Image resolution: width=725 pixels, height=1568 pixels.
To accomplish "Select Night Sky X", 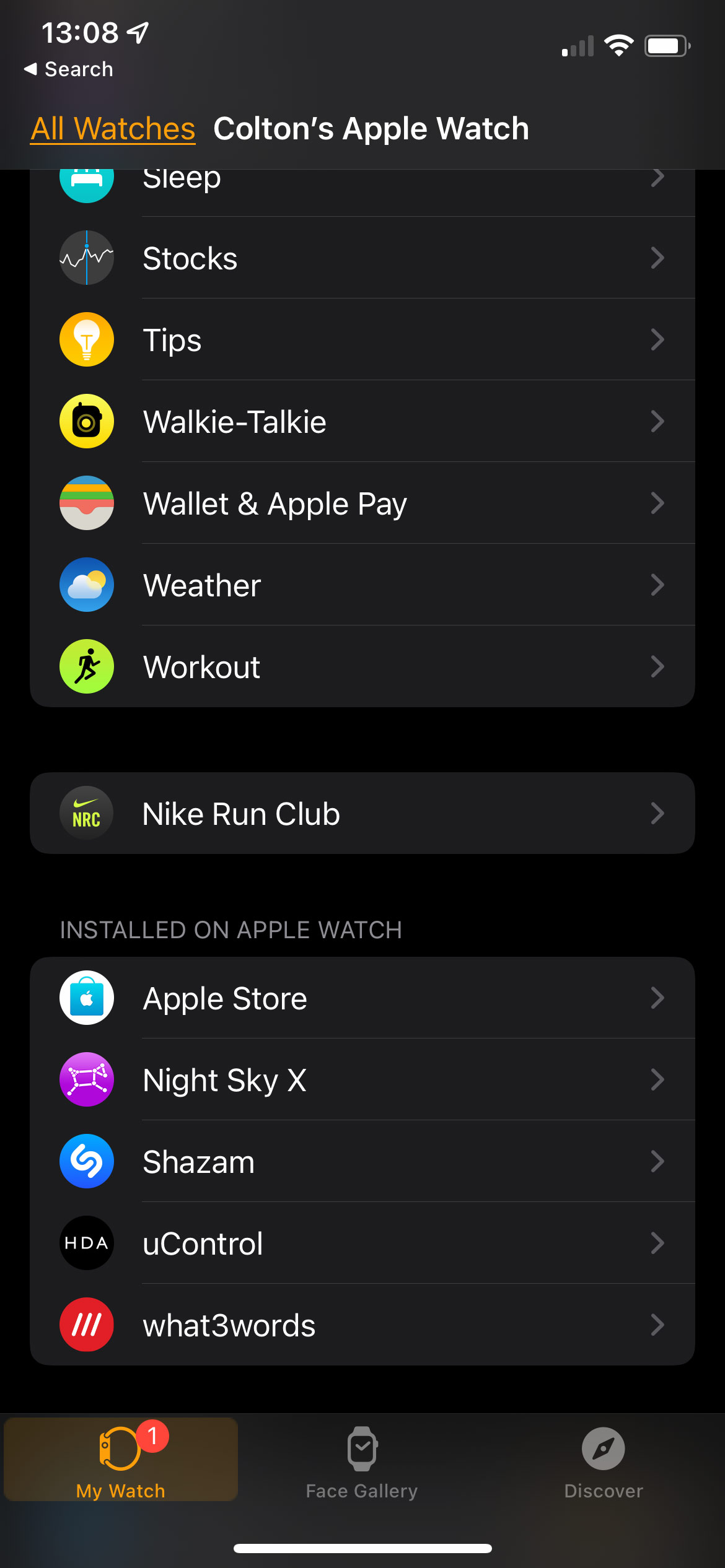I will click(362, 1079).
